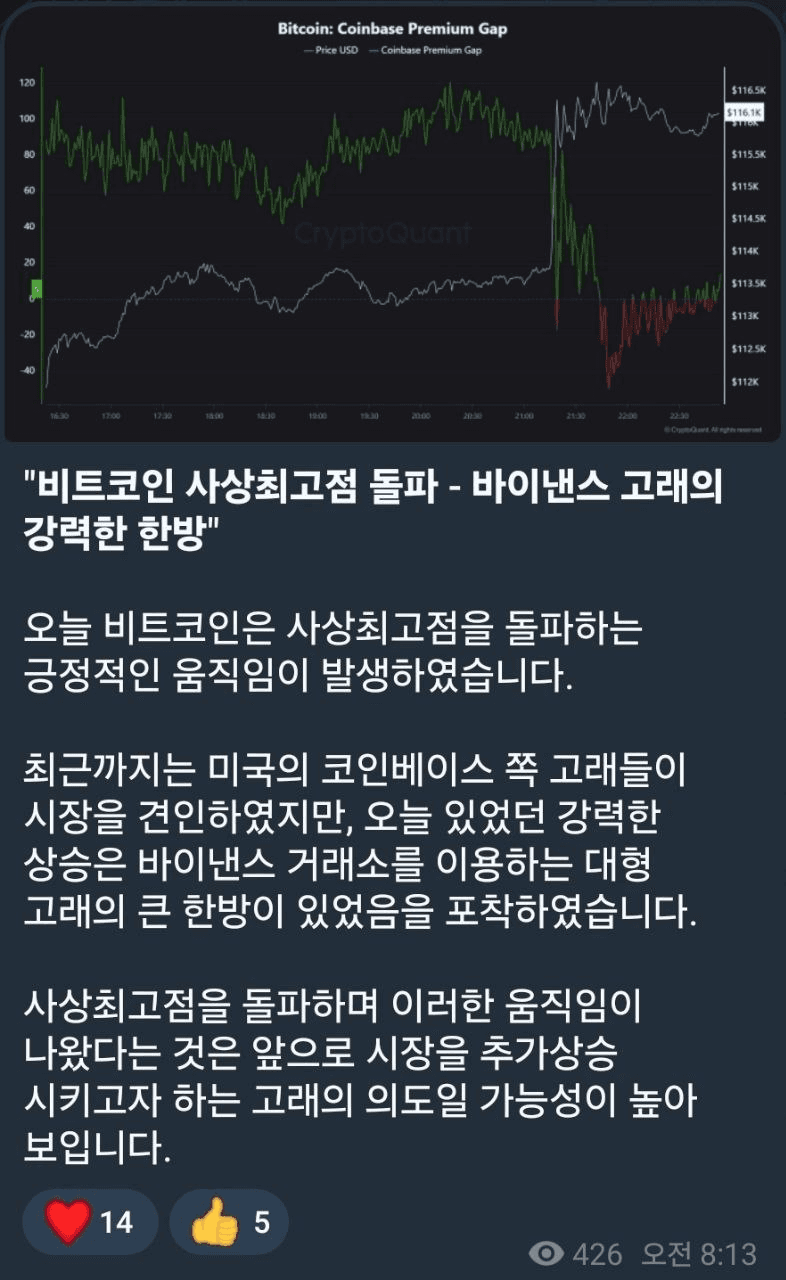This screenshot has height=1280, width=786.
Task: Add a heart reaction to the post
Action: click(90, 1222)
